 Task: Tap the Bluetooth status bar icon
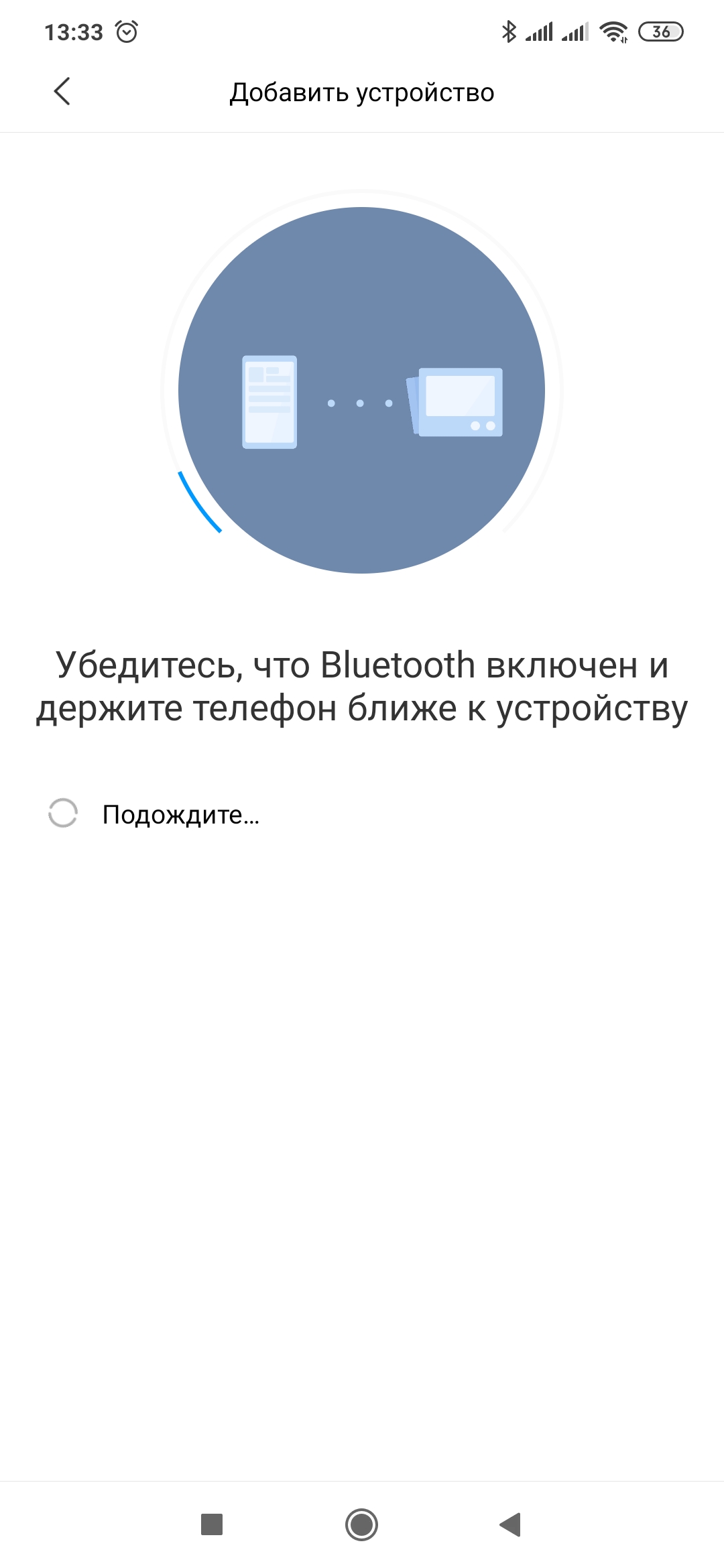click(x=509, y=30)
